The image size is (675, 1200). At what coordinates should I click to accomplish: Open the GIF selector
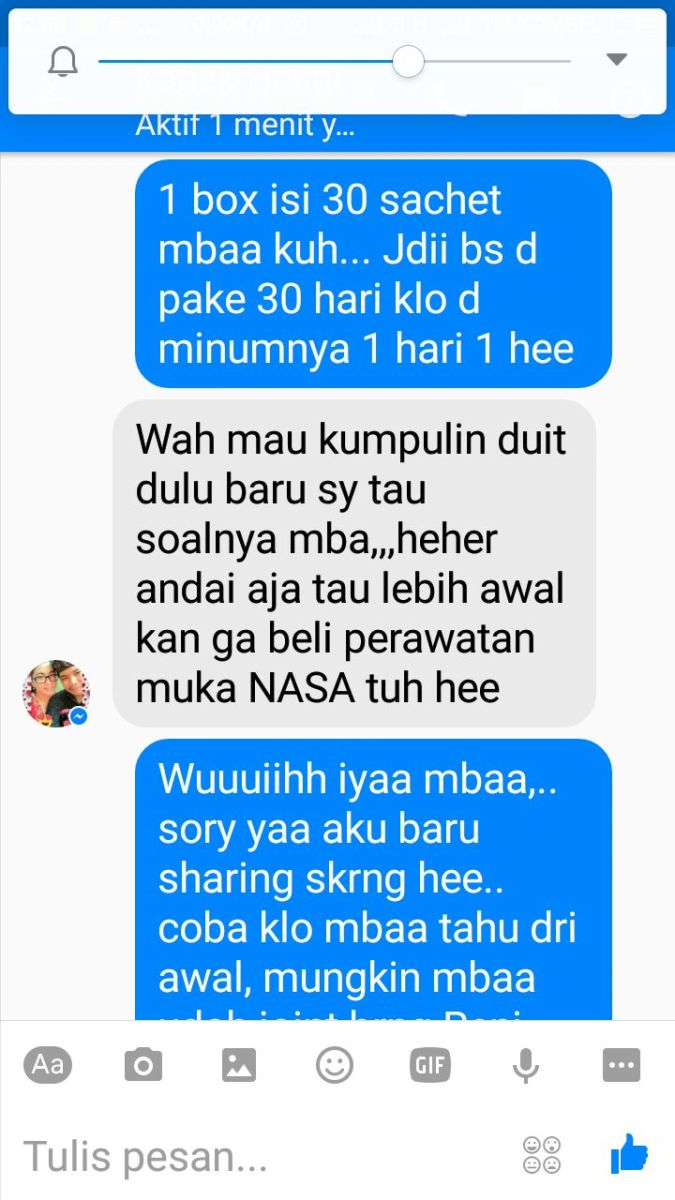[x=430, y=1066]
